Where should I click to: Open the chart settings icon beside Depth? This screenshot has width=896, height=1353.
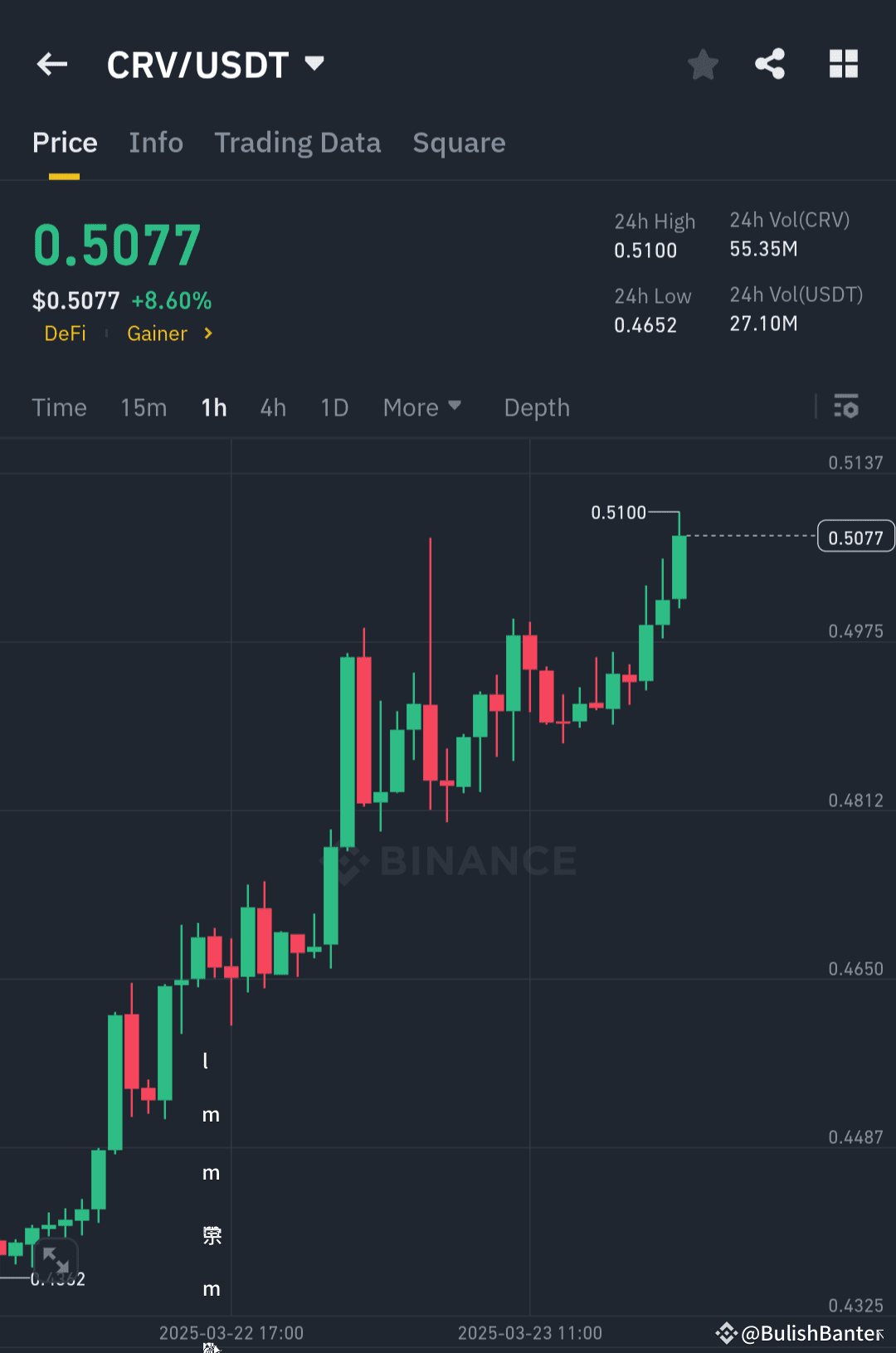click(x=846, y=407)
